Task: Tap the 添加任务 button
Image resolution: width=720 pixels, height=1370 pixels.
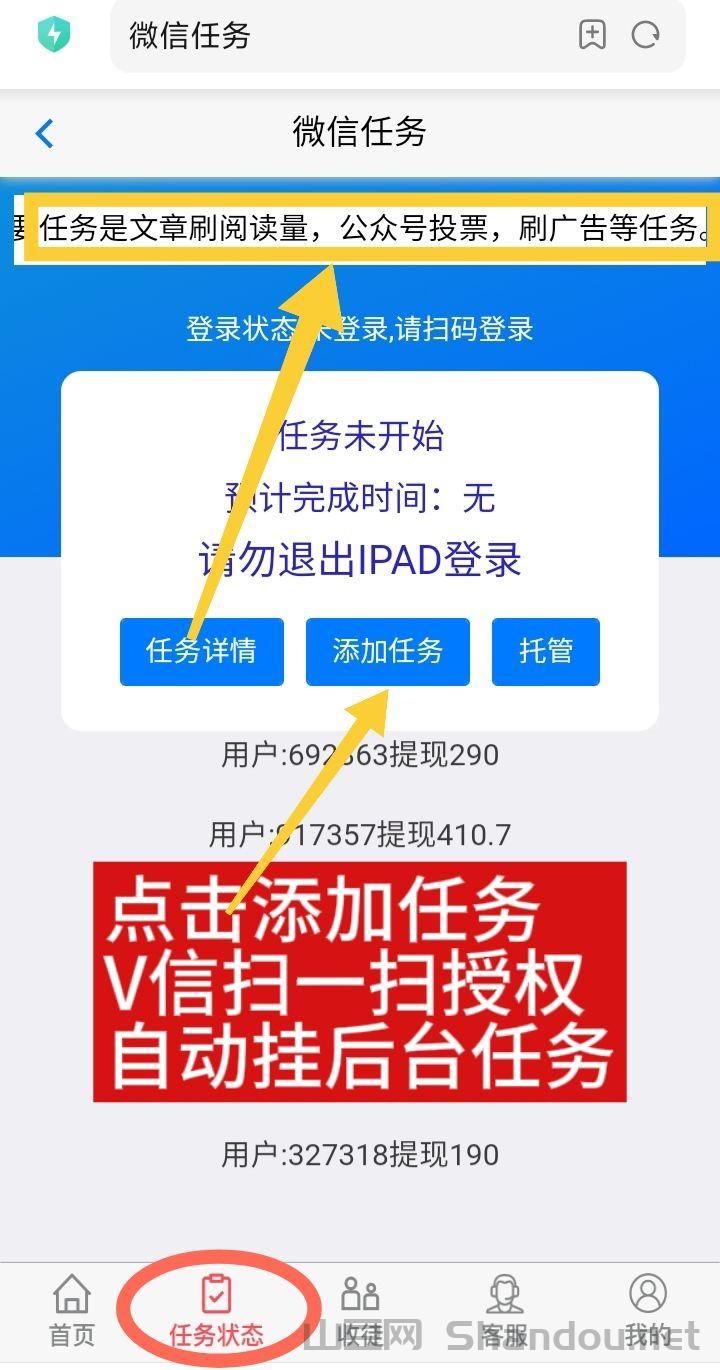Action: tap(387, 651)
